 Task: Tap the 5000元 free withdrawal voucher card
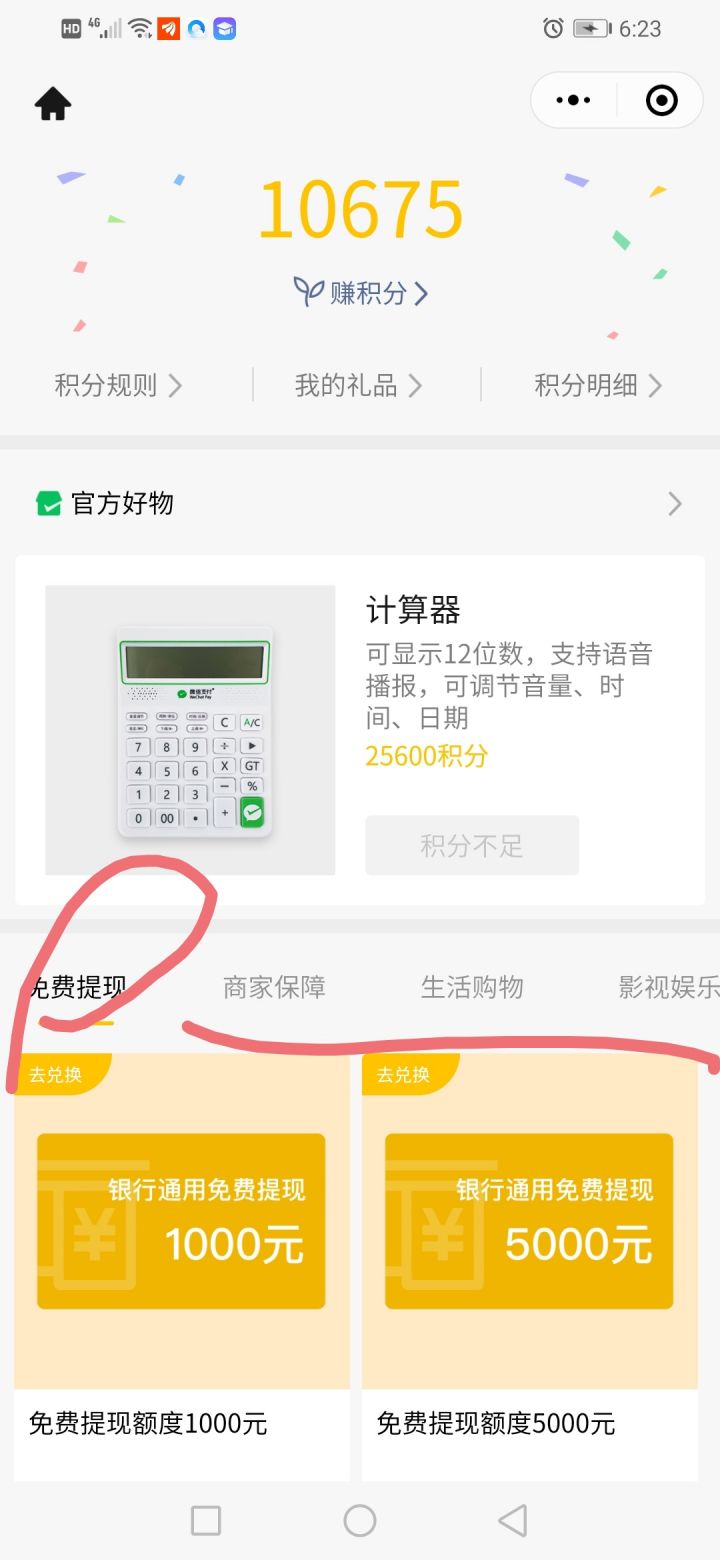tap(529, 1220)
